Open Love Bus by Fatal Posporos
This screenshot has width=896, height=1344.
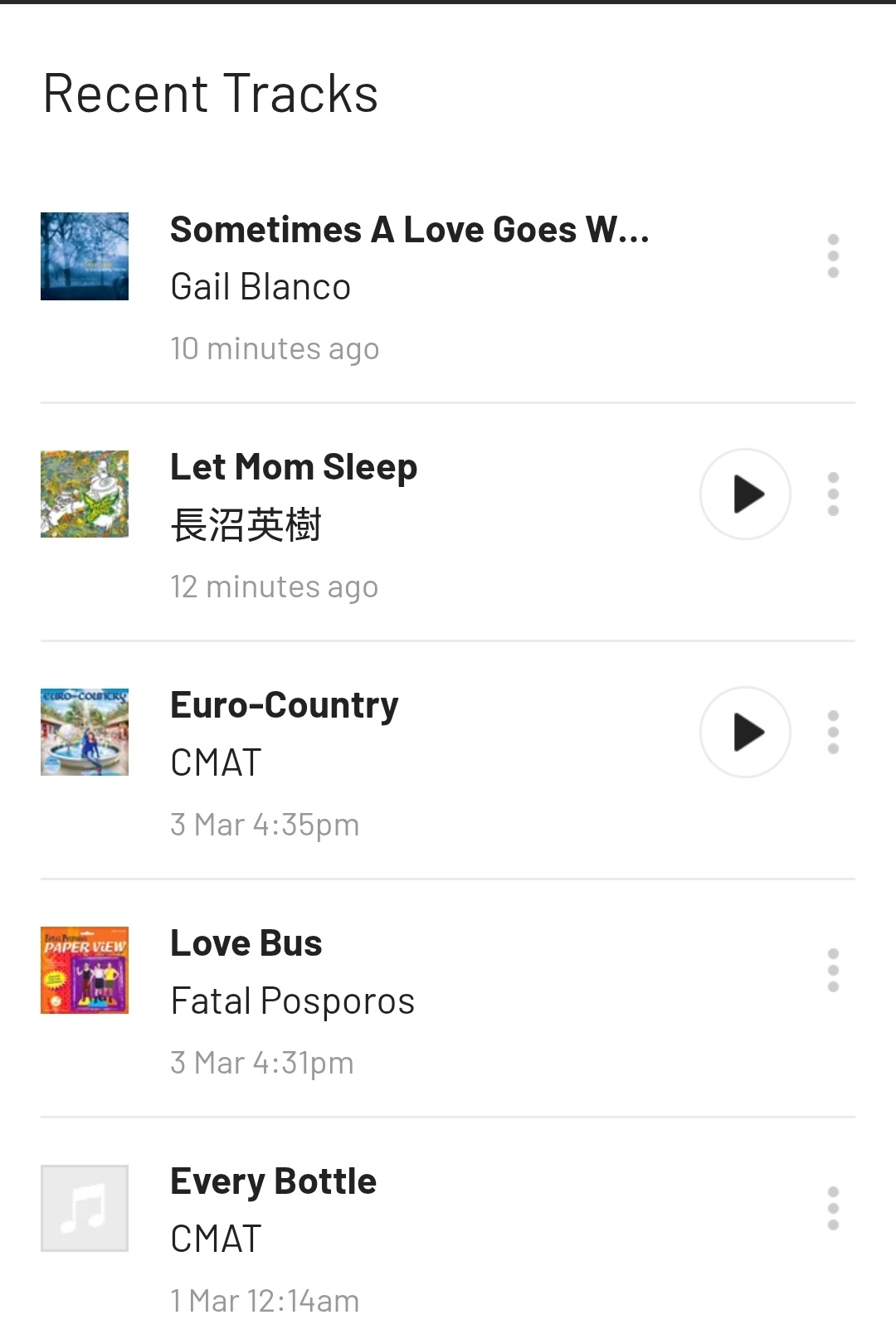point(246,944)
